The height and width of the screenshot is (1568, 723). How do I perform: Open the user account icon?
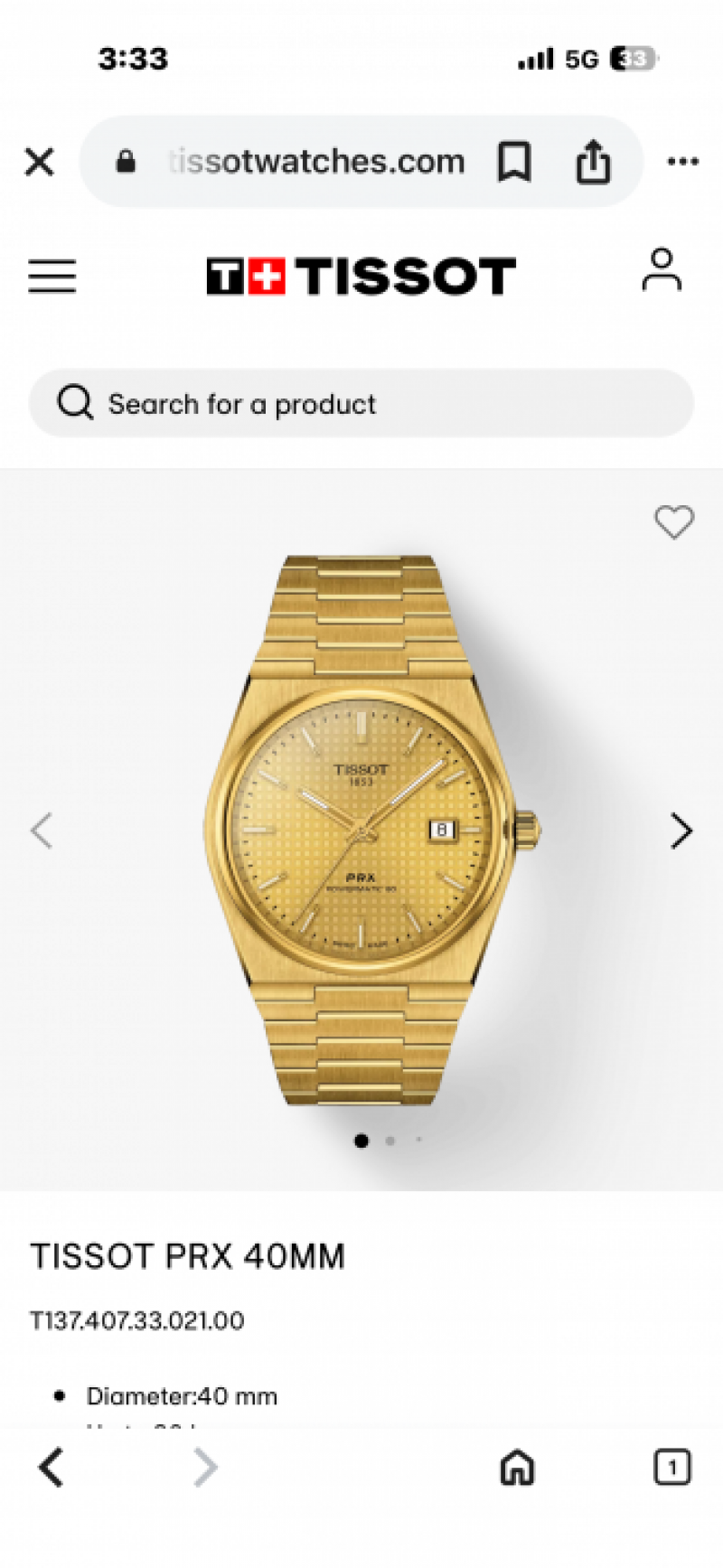click(662, 271)
